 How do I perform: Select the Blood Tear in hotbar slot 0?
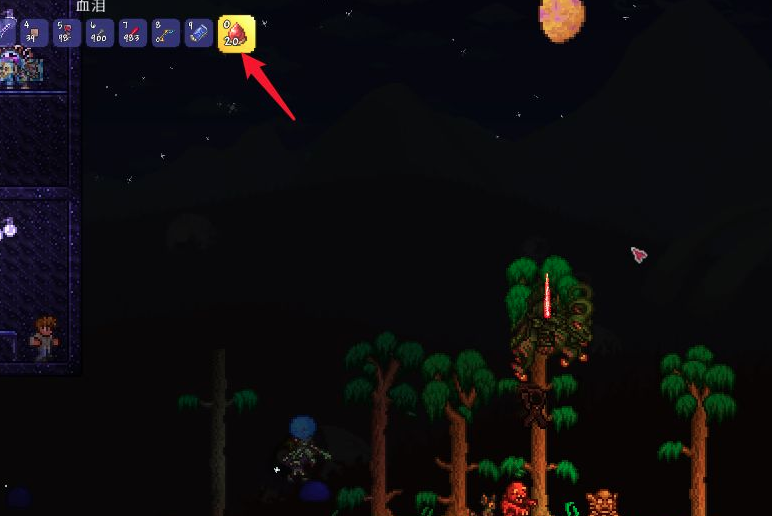coord(237,34)
